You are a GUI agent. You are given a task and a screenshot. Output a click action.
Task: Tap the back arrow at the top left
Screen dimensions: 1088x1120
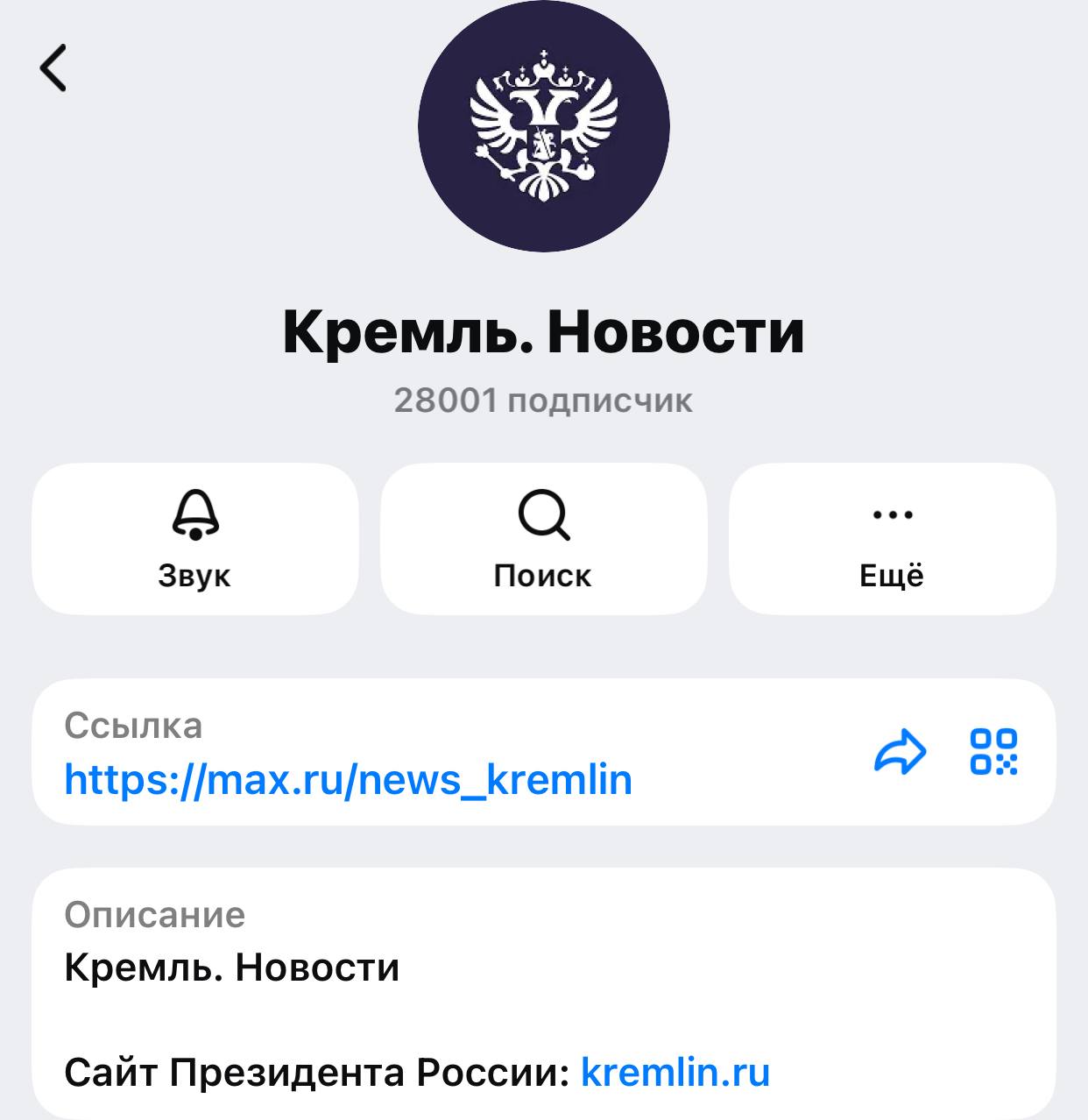click(x=54, y=67)
